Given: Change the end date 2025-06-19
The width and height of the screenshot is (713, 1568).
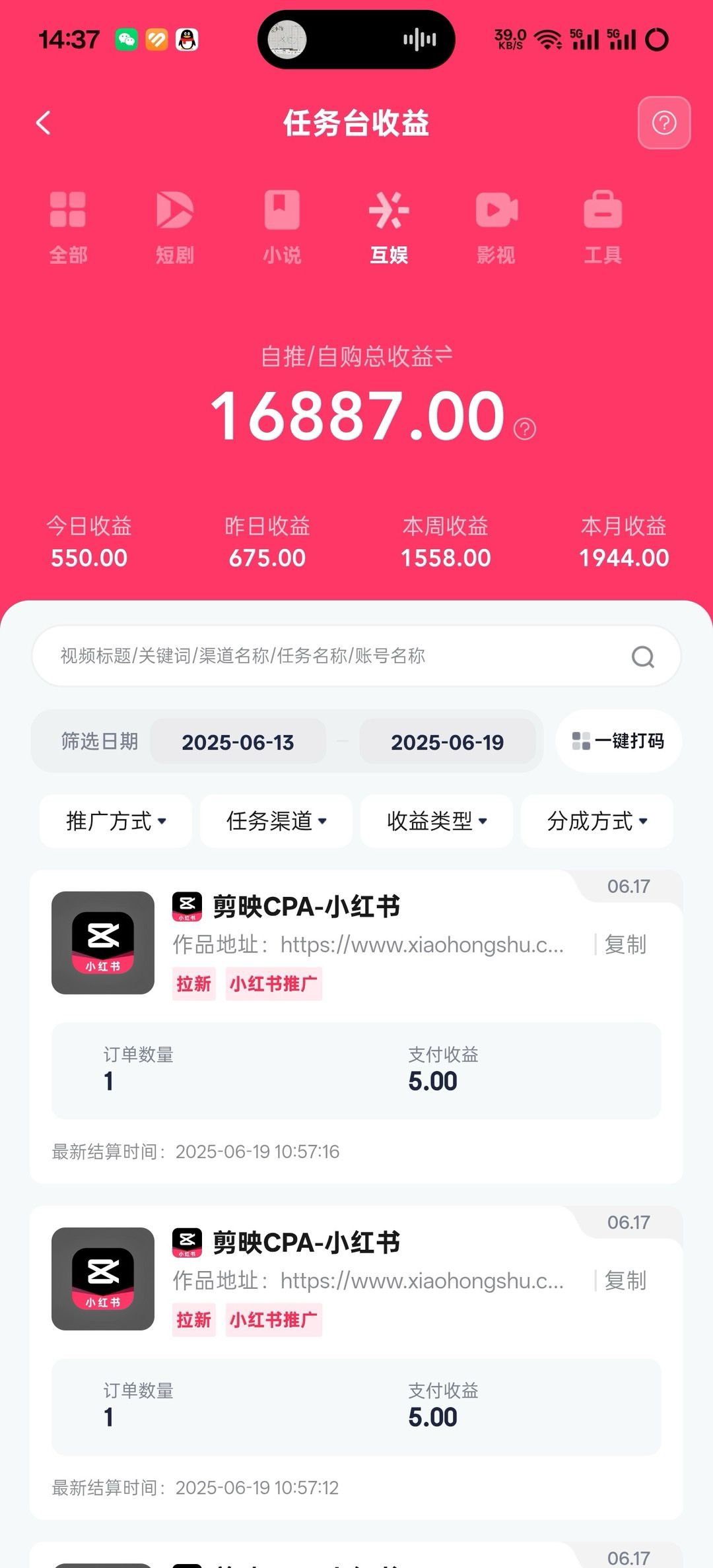Looking at the screenshot, I should pos(447,742).
